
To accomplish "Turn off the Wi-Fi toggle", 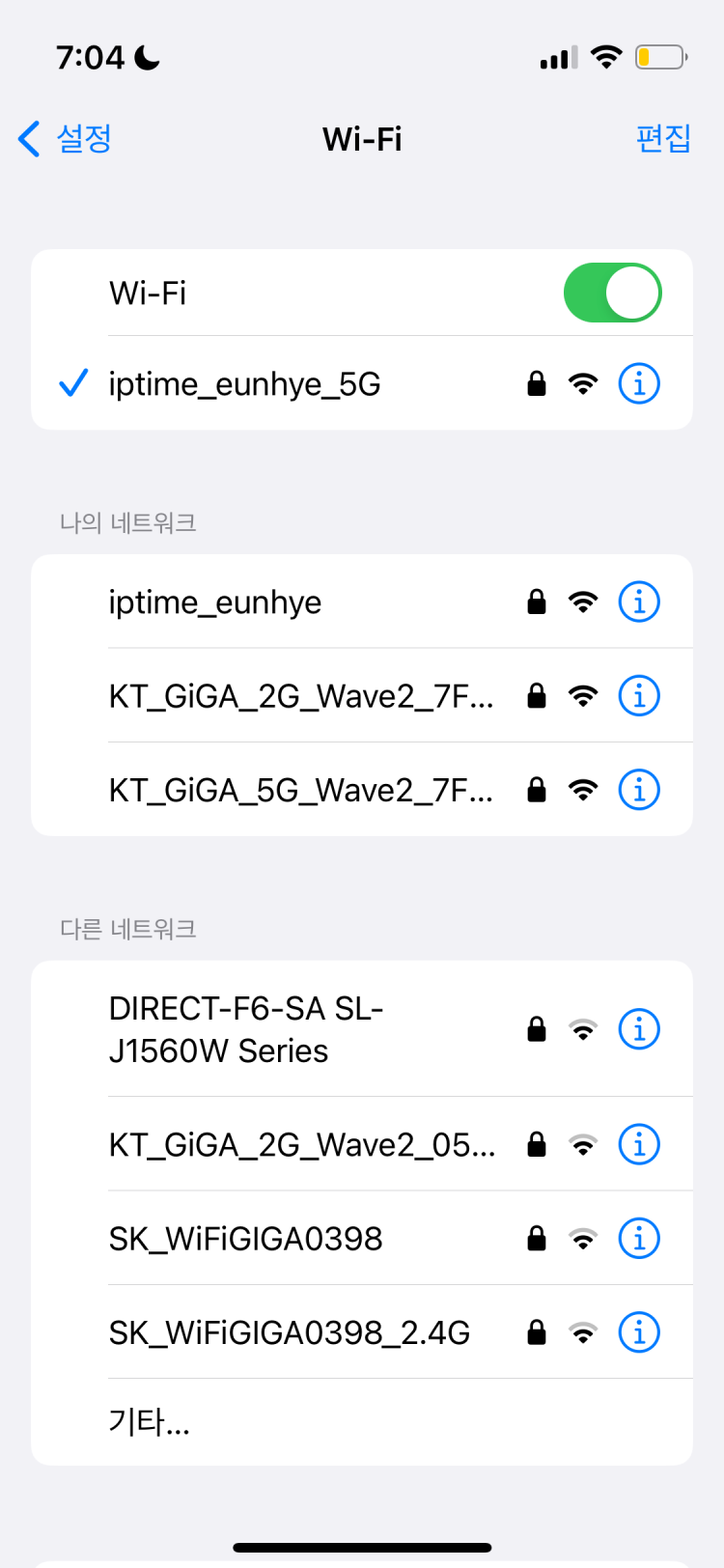I will [x=611, y=292].
